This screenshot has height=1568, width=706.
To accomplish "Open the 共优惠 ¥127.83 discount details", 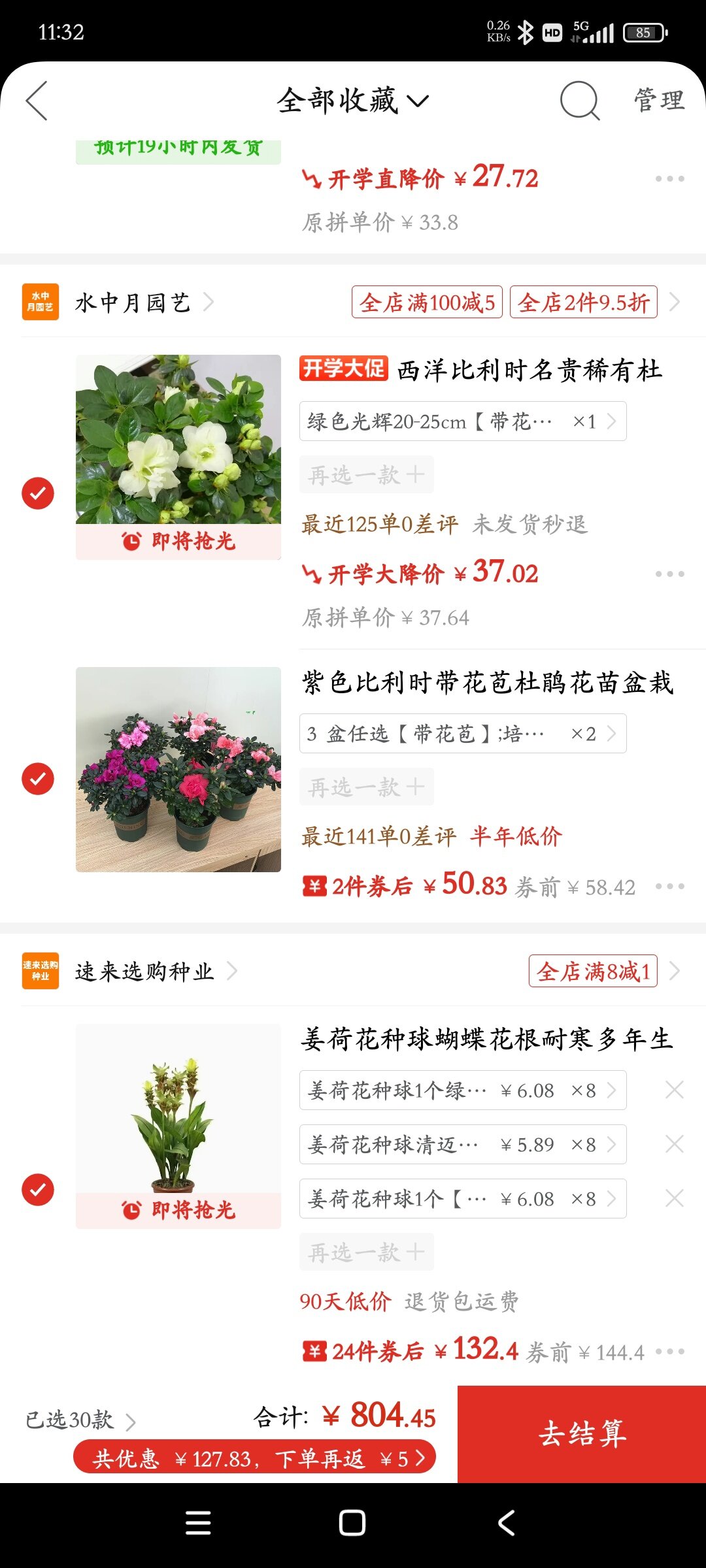I will (x=255, y=1458).
